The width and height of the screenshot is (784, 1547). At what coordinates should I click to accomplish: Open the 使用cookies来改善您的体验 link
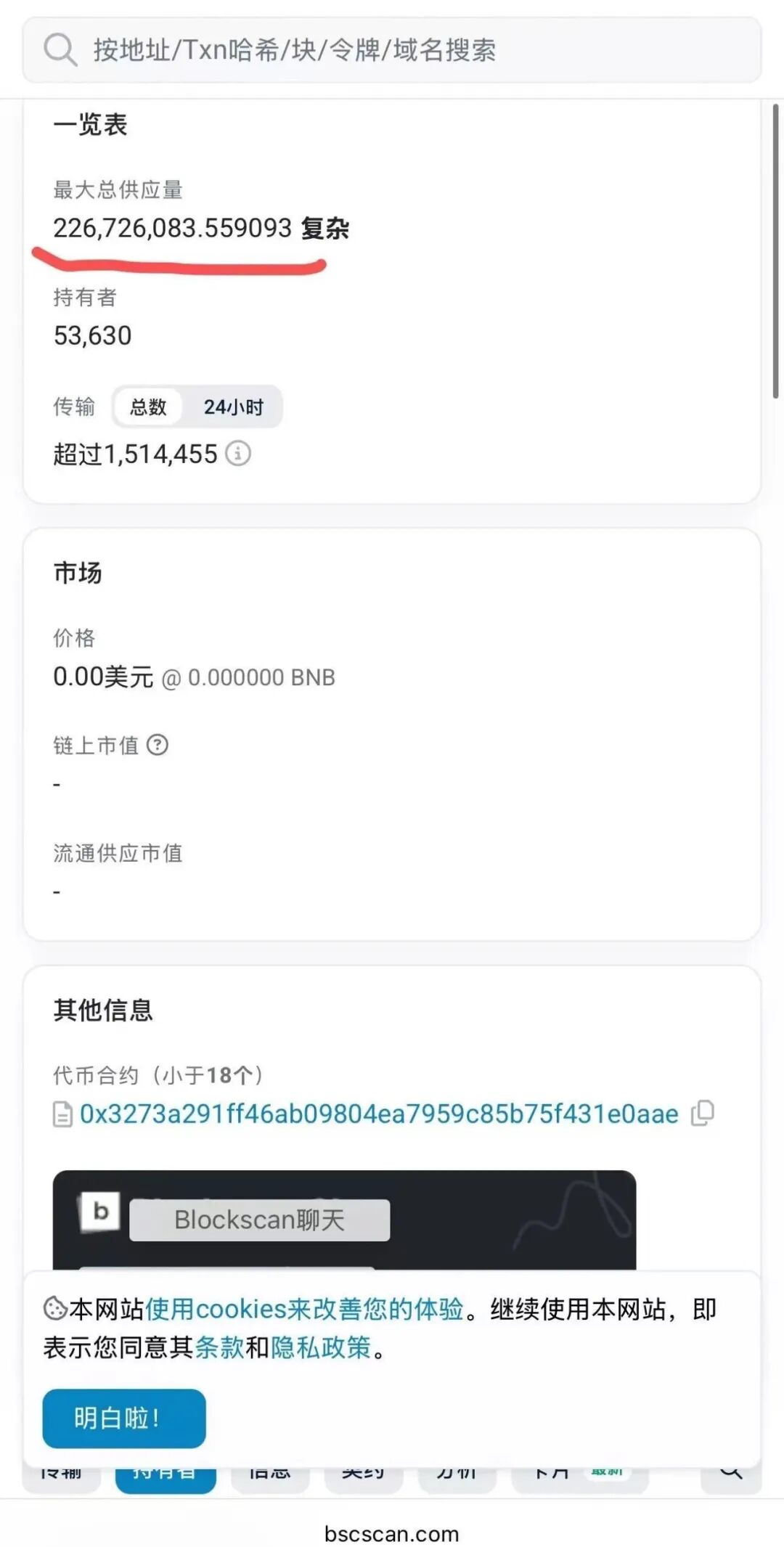click(x=304, y=1309)
